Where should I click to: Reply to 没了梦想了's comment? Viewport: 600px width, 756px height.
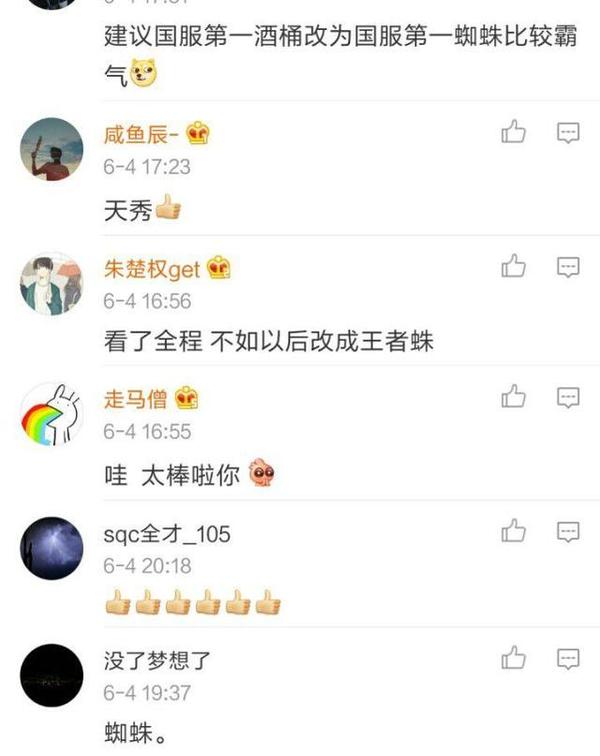click(x=568, y=658)
